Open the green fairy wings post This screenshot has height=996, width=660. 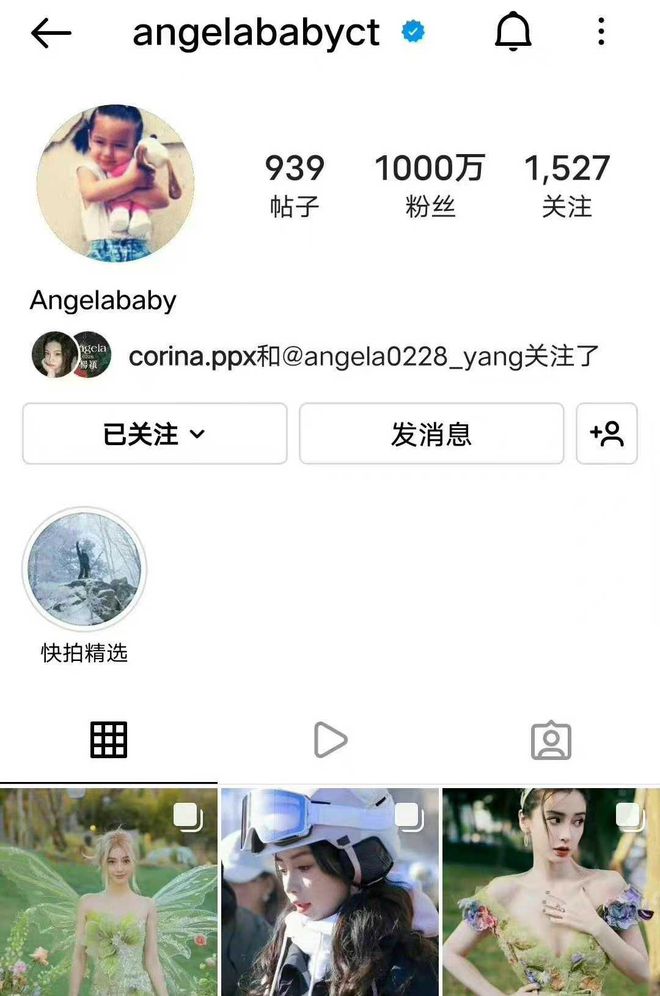pyautogui.click(x=109, y=892)
